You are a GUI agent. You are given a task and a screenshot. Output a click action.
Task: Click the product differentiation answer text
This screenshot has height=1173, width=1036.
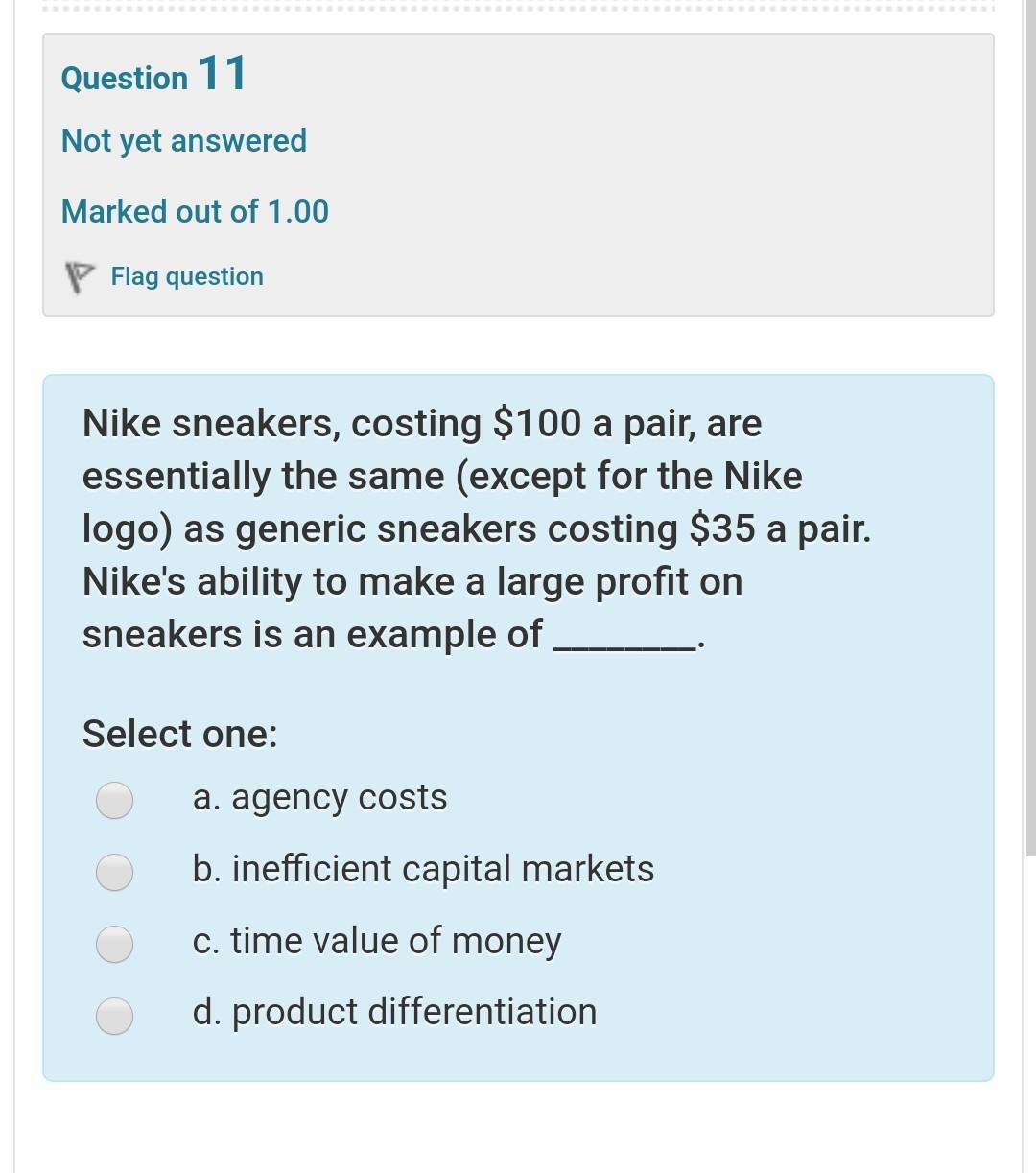coord(393,1011)
